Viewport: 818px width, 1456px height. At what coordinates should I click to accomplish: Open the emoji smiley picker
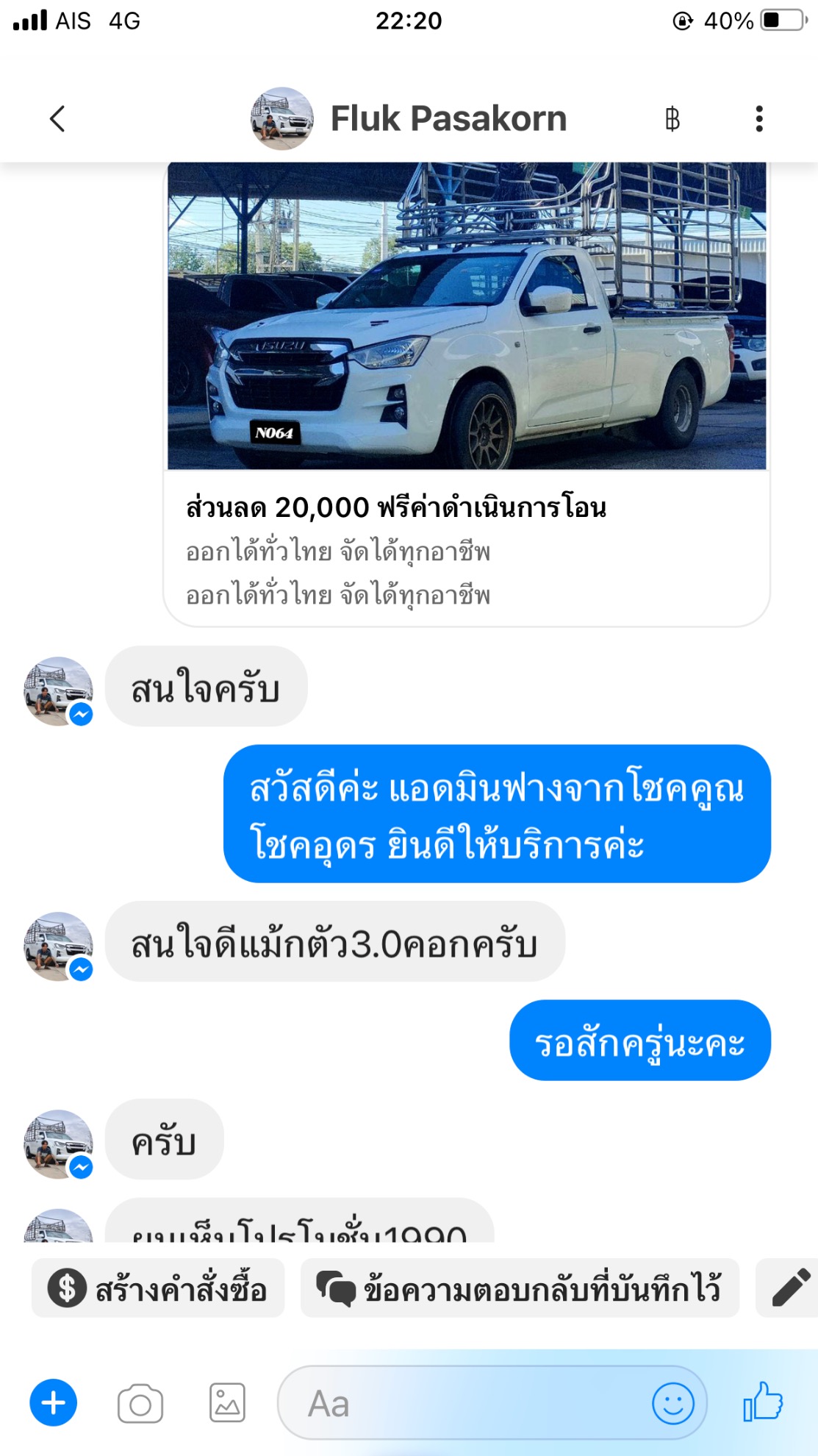tap(672, 1403)
